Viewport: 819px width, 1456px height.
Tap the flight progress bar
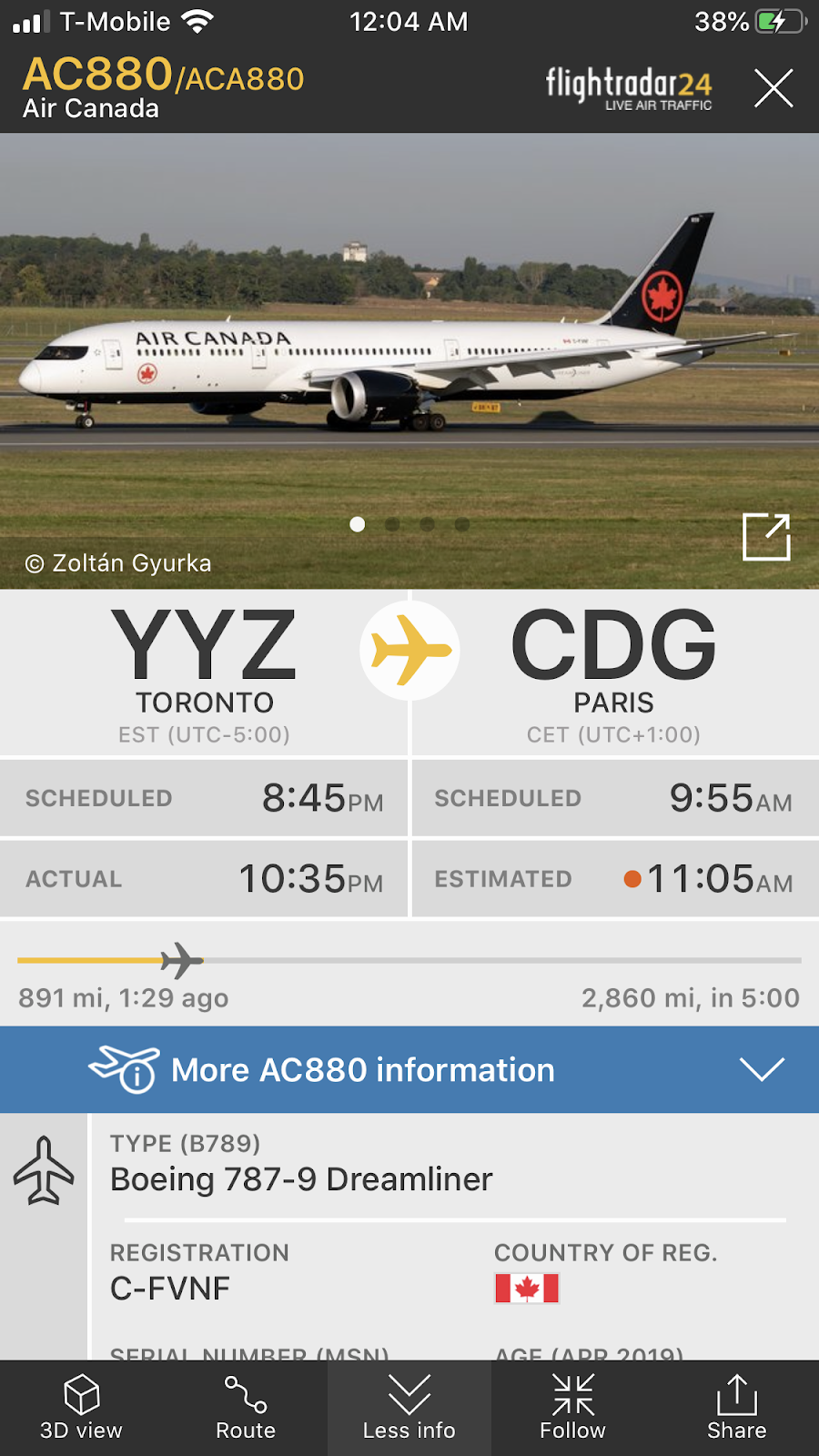[x=409, y=960]
